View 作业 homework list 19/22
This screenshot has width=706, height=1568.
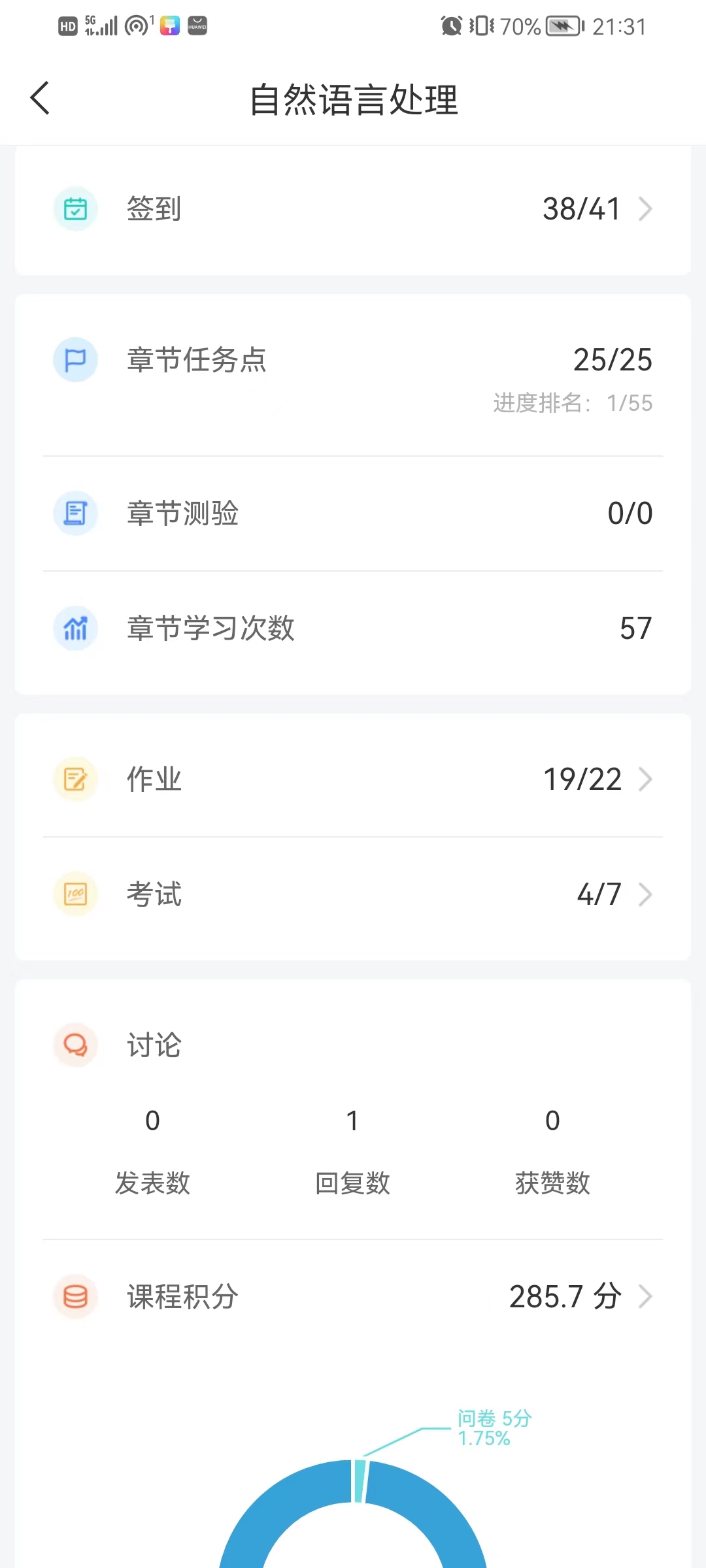[x=353, y=779]
